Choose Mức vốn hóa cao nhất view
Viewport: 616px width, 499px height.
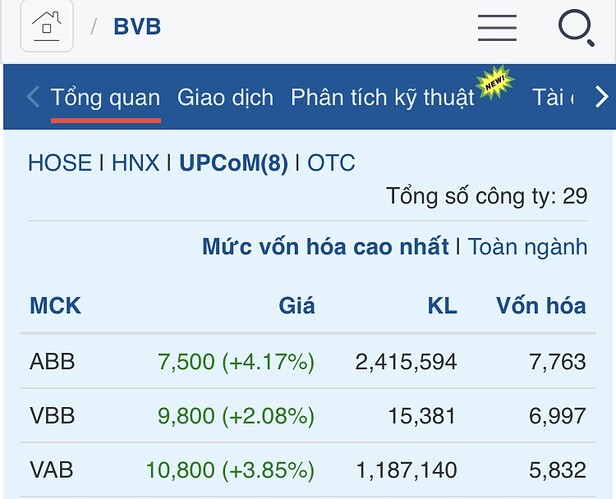coord(325,246)
